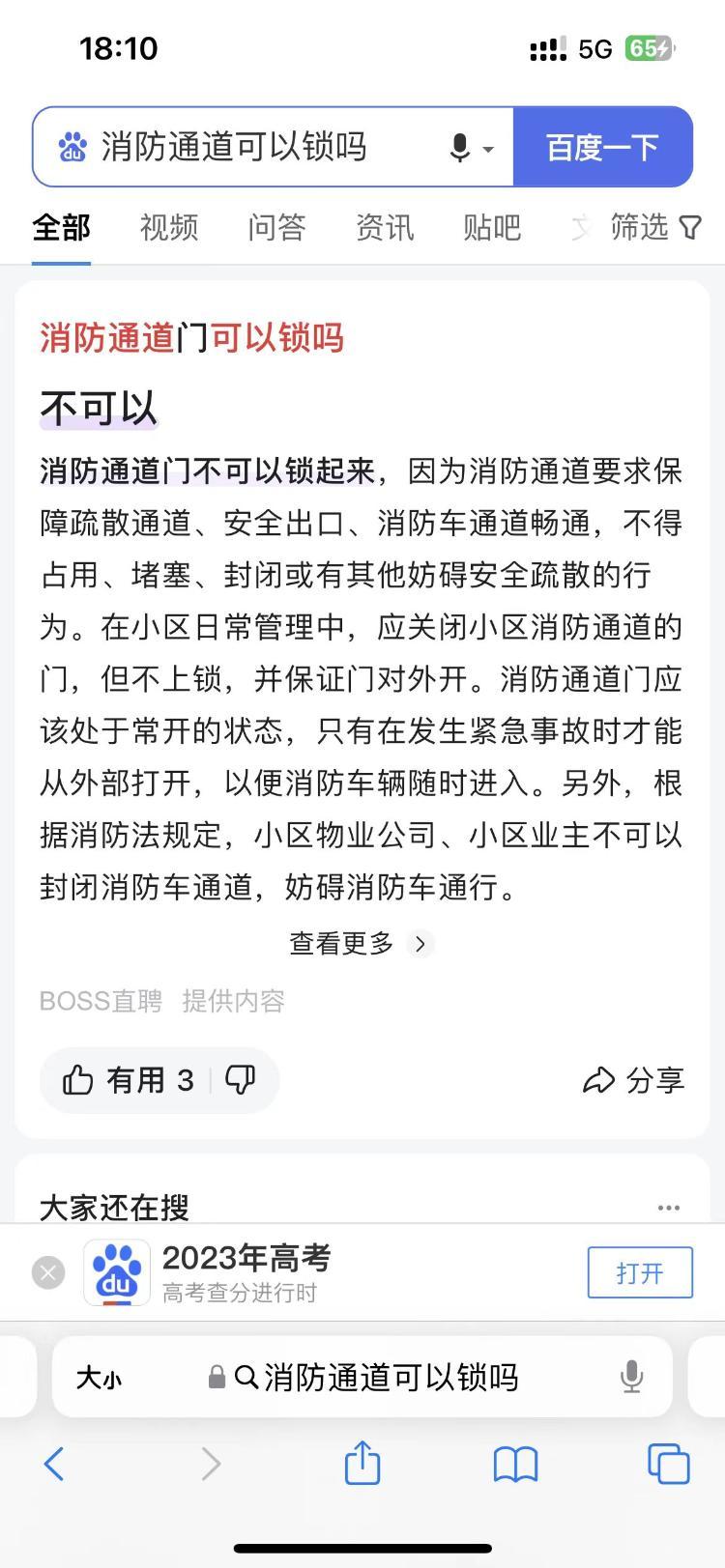Mark the answer as 有用
Image resolution: width=725 pixels, height=1568 pixels.
(128, 1080)
